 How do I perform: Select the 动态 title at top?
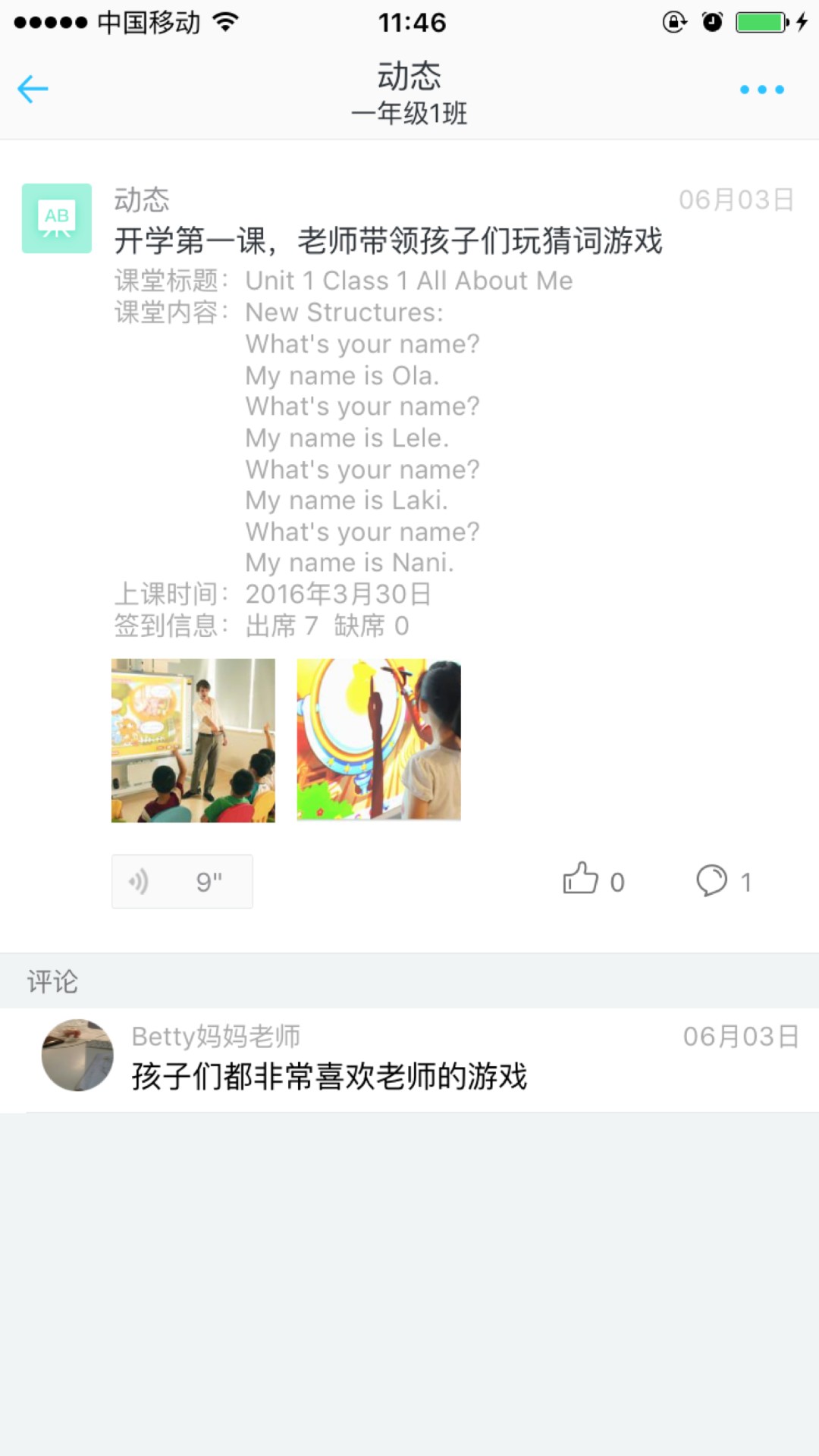point(409,76)
